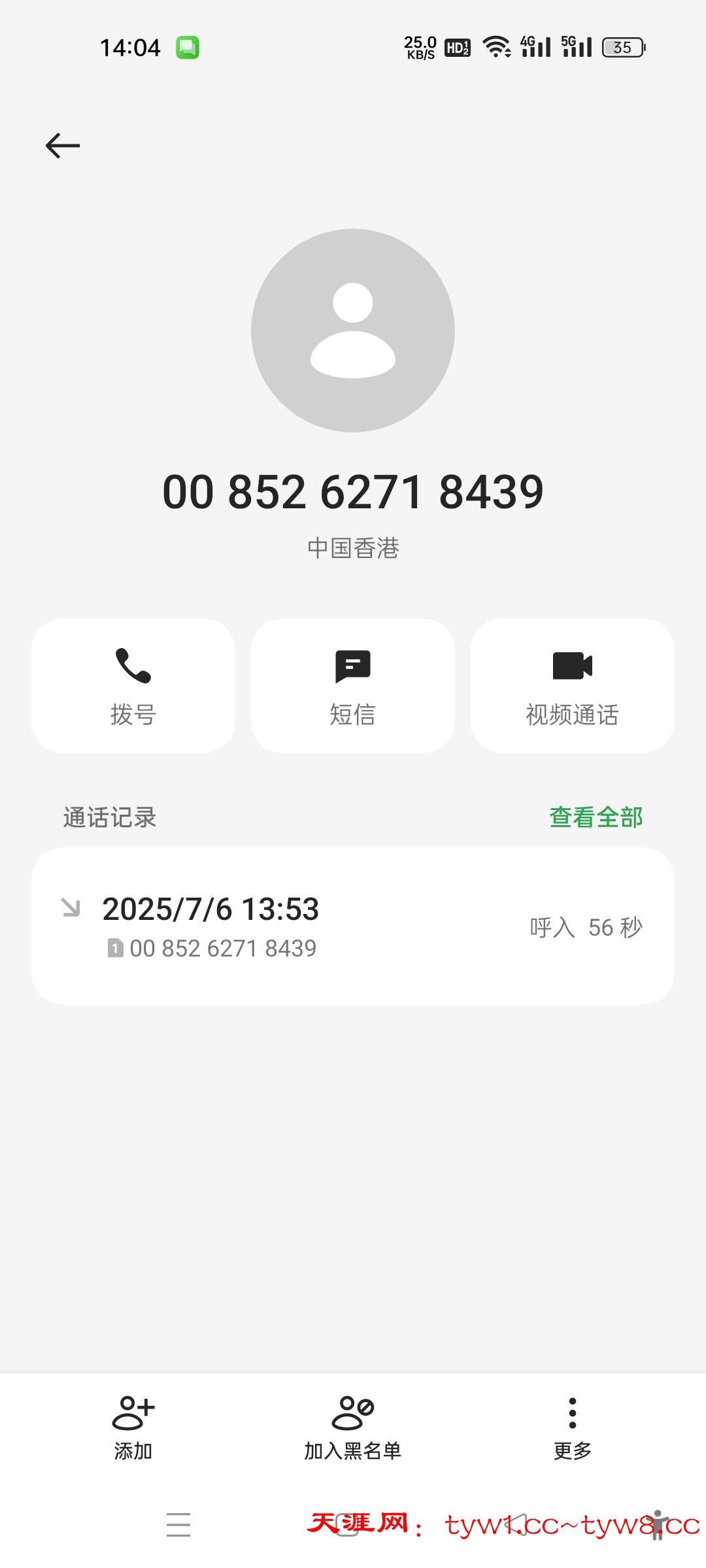
Task: Open the recent apps navigation button
Action: click(x=178, y=1524)
